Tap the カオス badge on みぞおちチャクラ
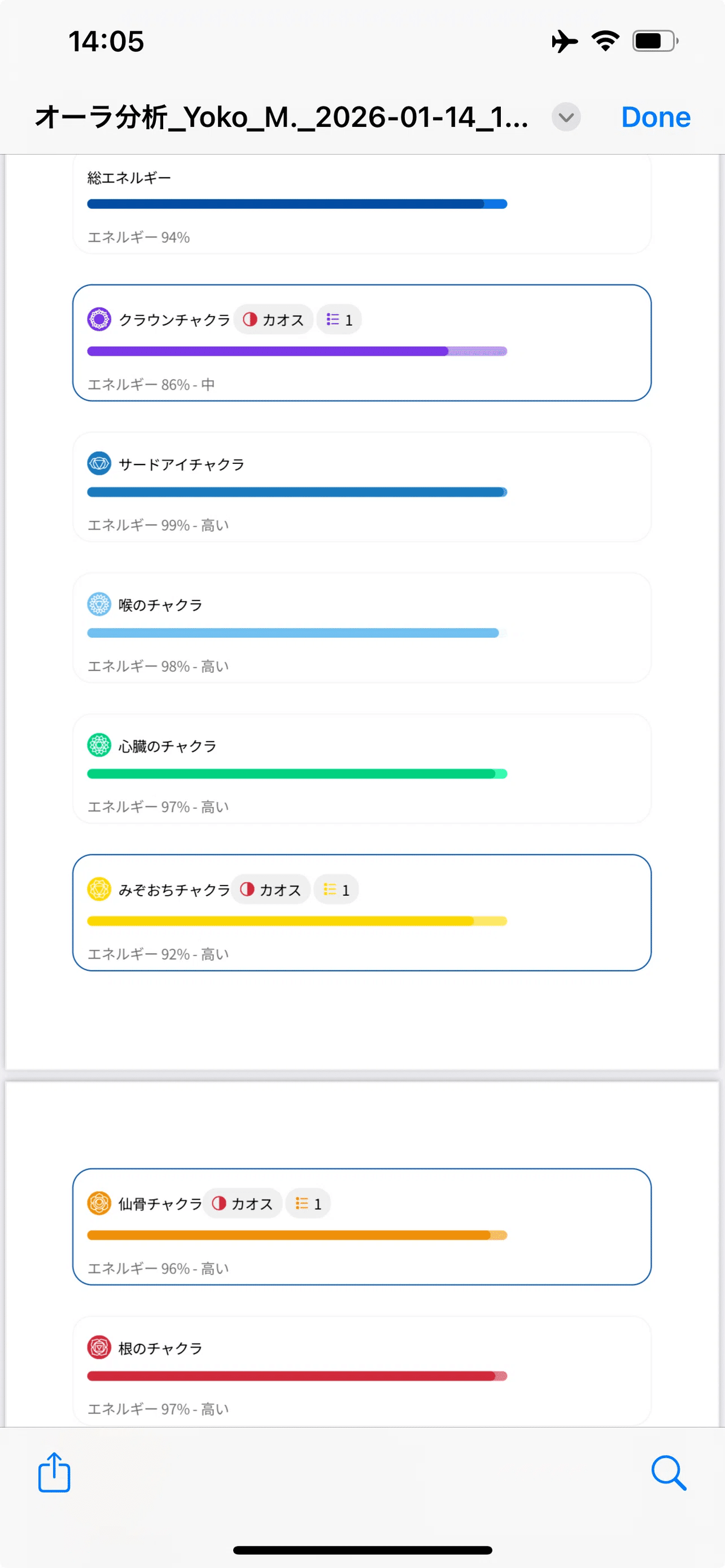The width and height of the screenshot is (725, 1568). pos(271,889)
